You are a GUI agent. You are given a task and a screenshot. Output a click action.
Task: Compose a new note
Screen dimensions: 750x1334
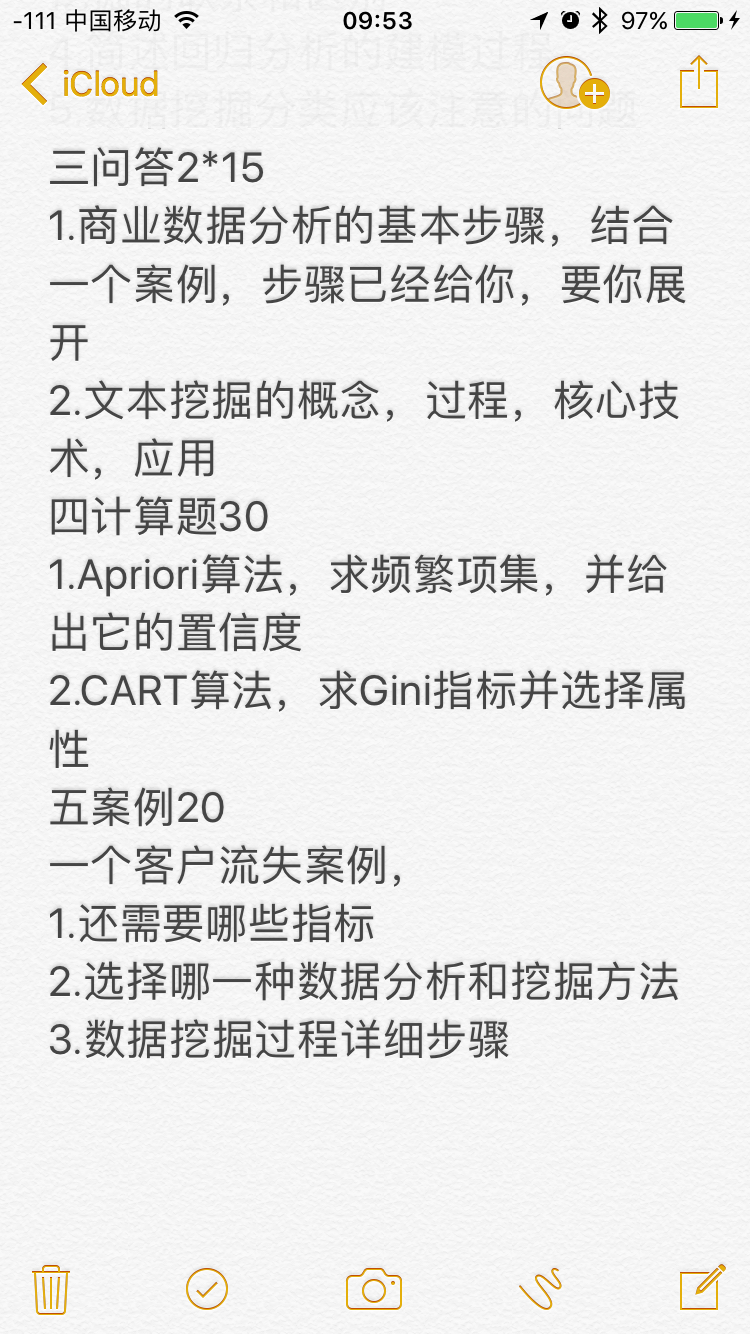(702, 1287)
